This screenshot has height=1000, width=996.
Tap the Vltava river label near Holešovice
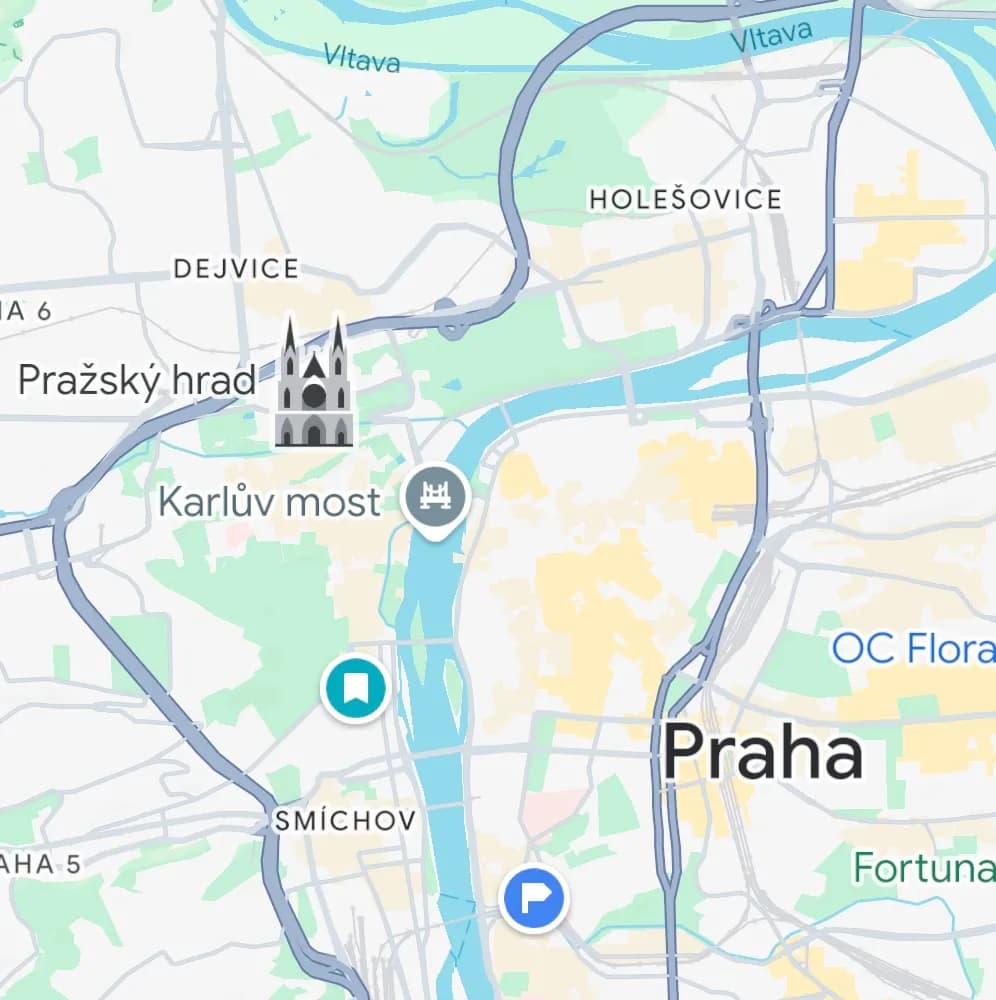click(771, 36)
